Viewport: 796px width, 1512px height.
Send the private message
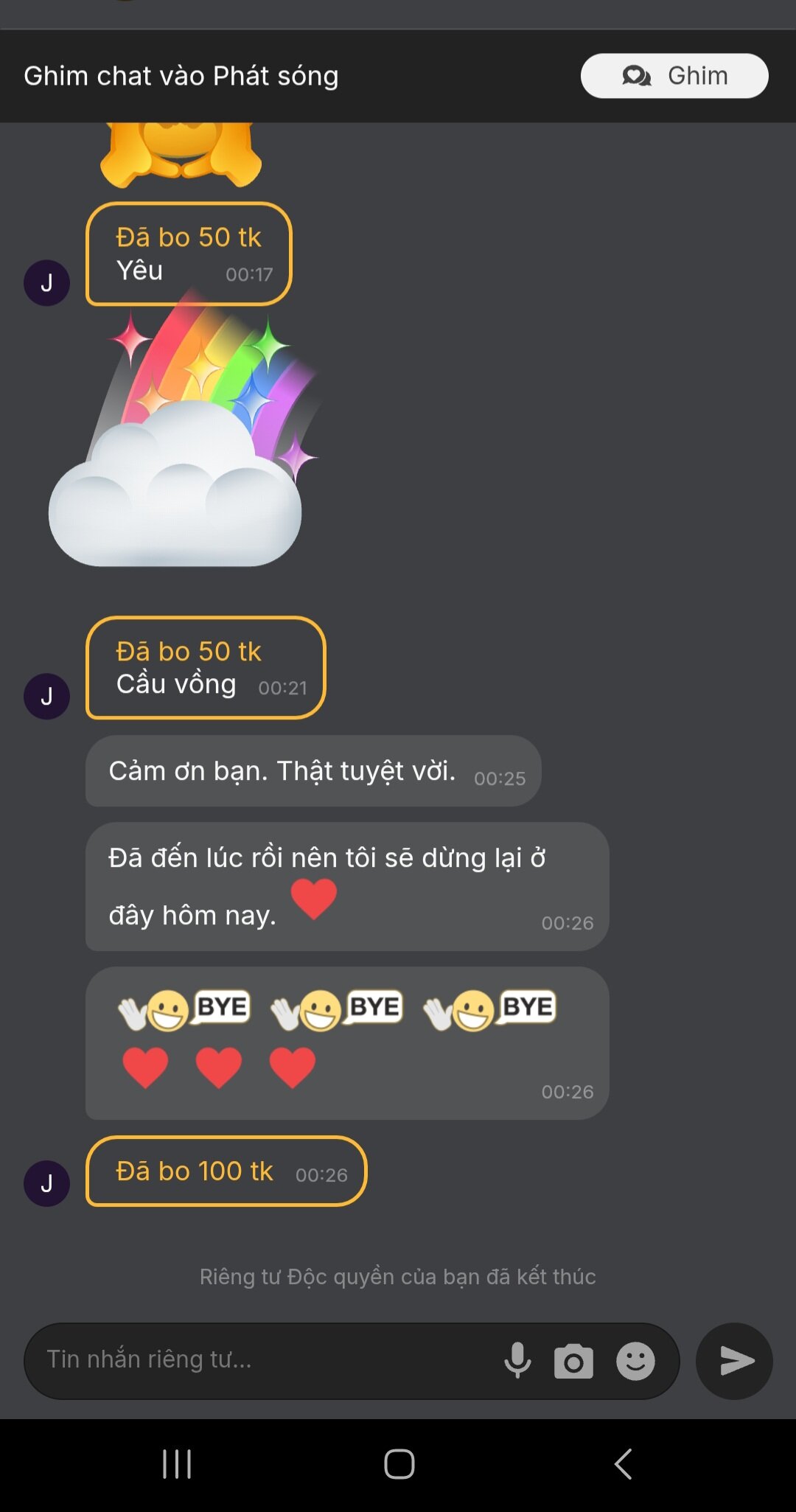pos(734,1361)
